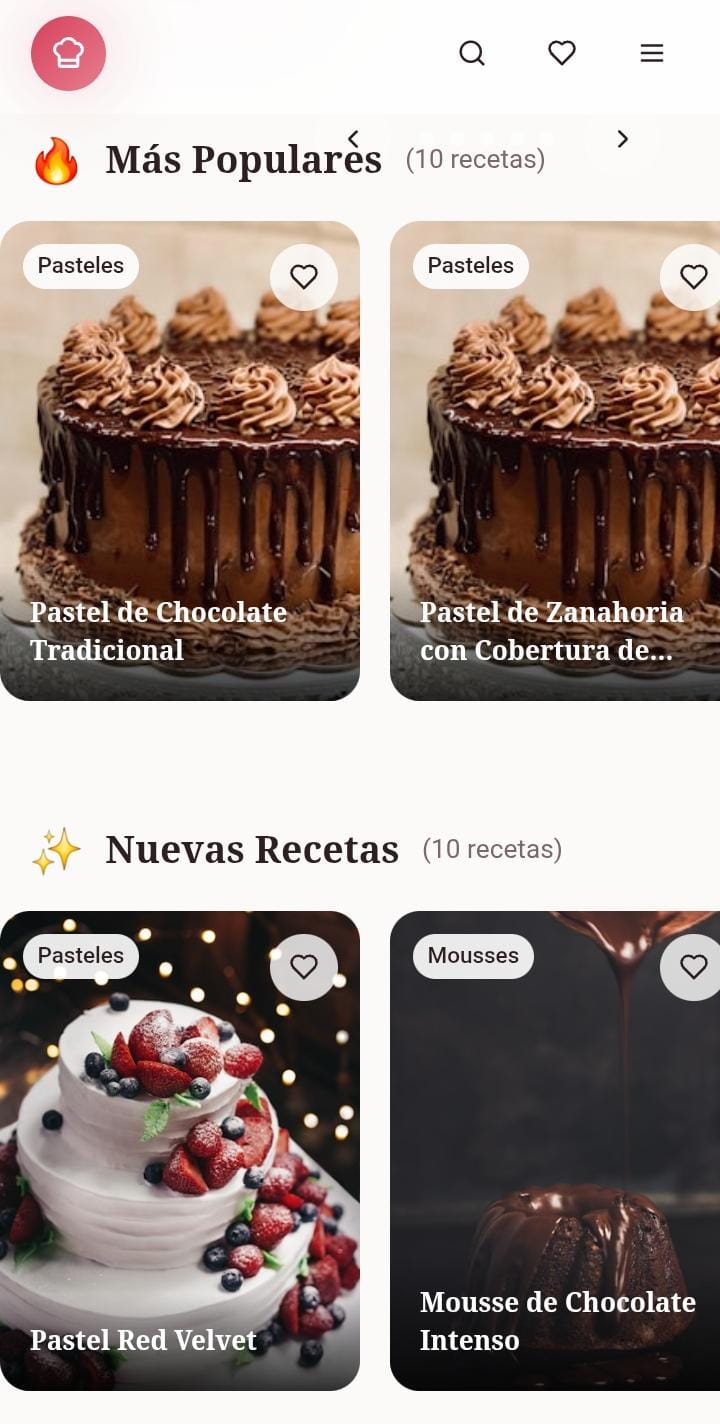Screen dimensions: 720x1424
Task: Favorite Pastel de Chocolate Tradicional with its heart
Action: coord(303,276)
